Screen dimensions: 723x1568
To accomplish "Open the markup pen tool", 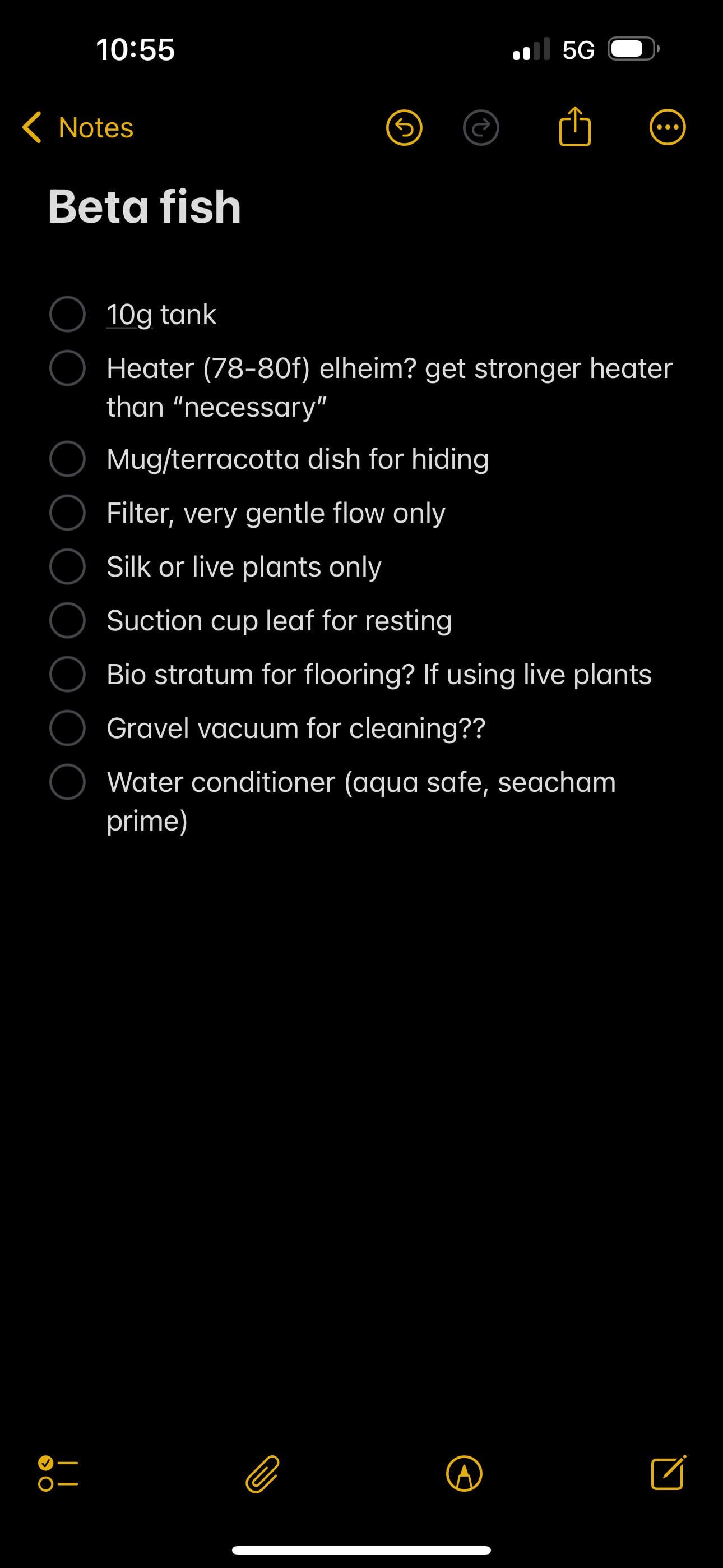I will 464,1474.
